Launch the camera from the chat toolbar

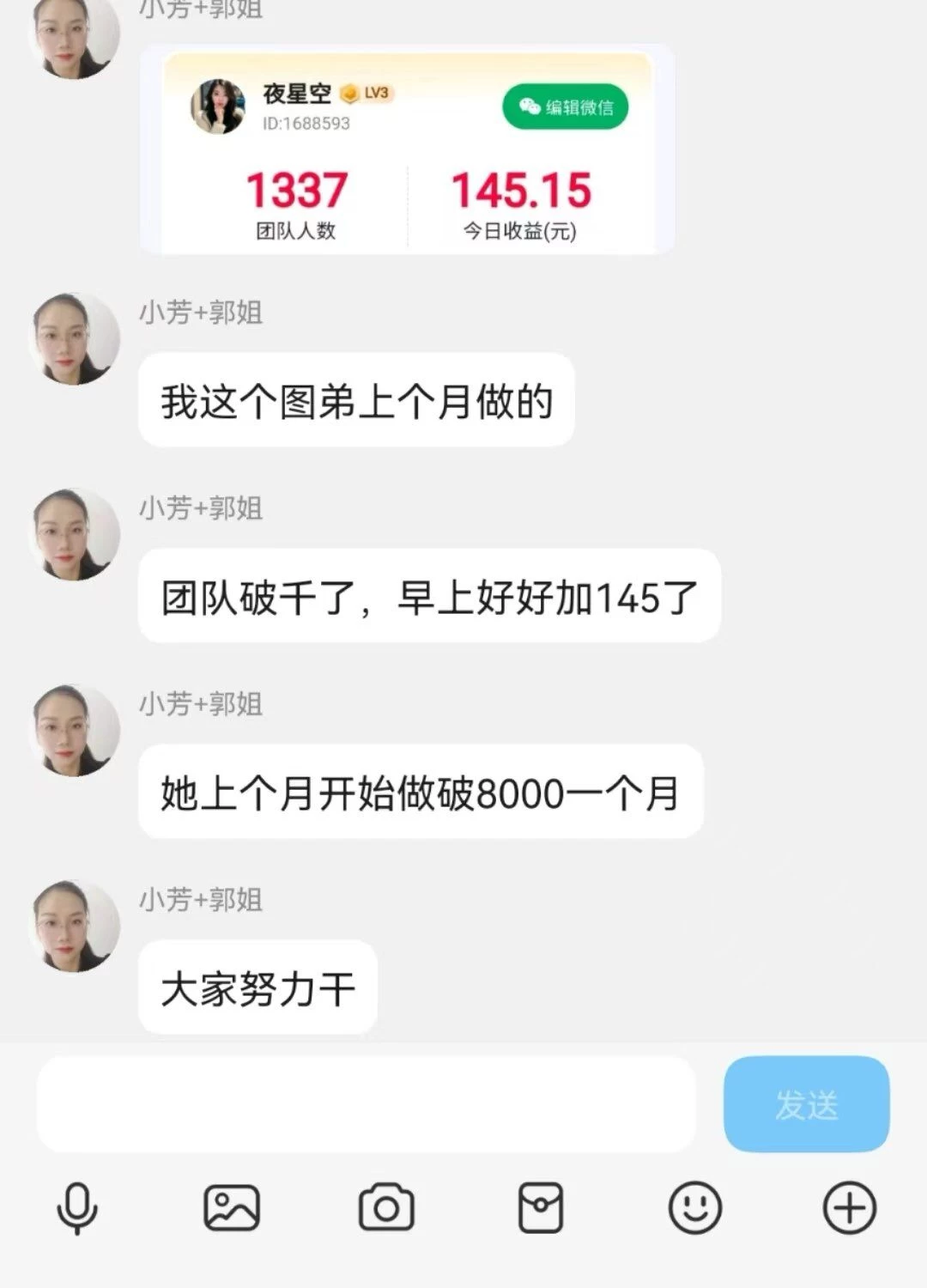tap(386, 1208)
